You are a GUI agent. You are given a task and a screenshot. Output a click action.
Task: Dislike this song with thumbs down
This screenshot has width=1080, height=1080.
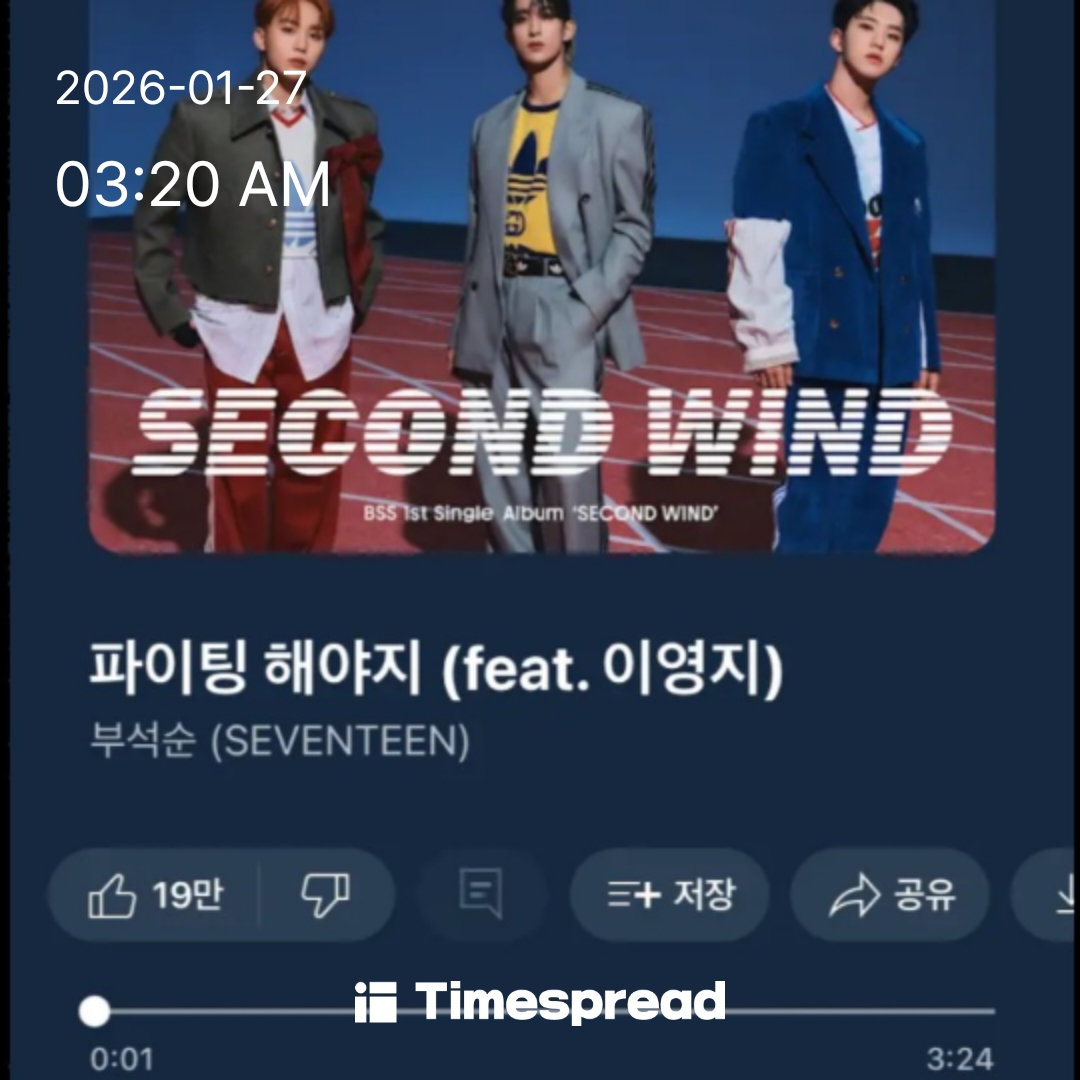[326, 894]
